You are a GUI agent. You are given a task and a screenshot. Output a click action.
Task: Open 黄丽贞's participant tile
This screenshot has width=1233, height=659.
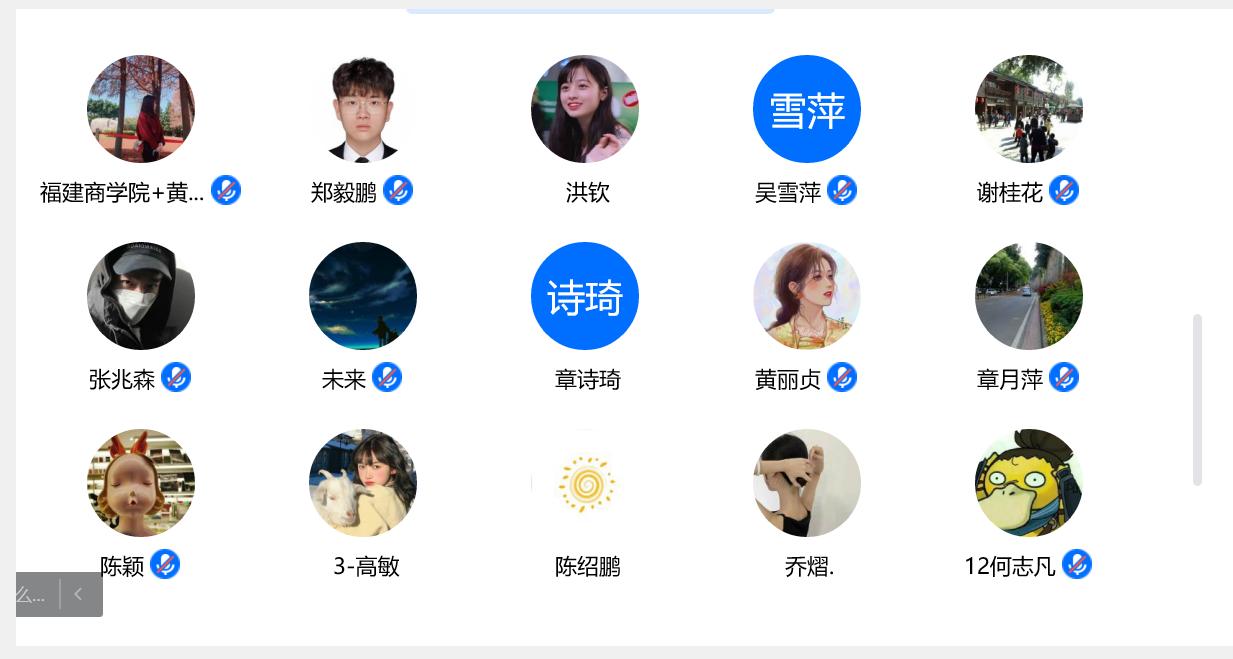(x=806, y=296)
